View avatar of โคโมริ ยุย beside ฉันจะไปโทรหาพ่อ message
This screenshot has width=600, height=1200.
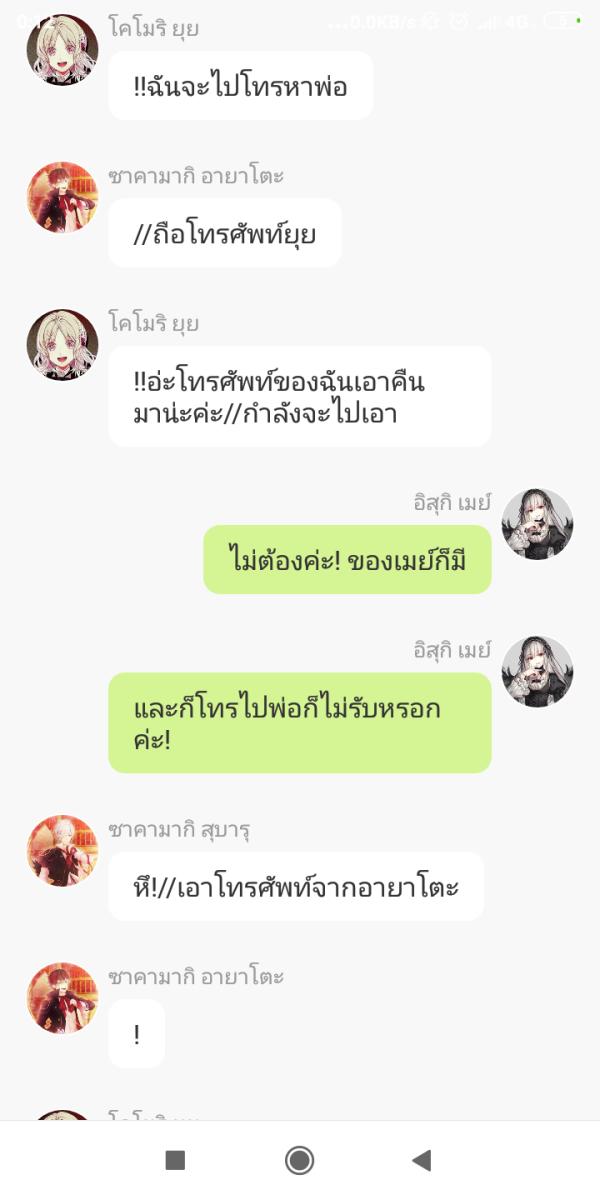[62, 50]
